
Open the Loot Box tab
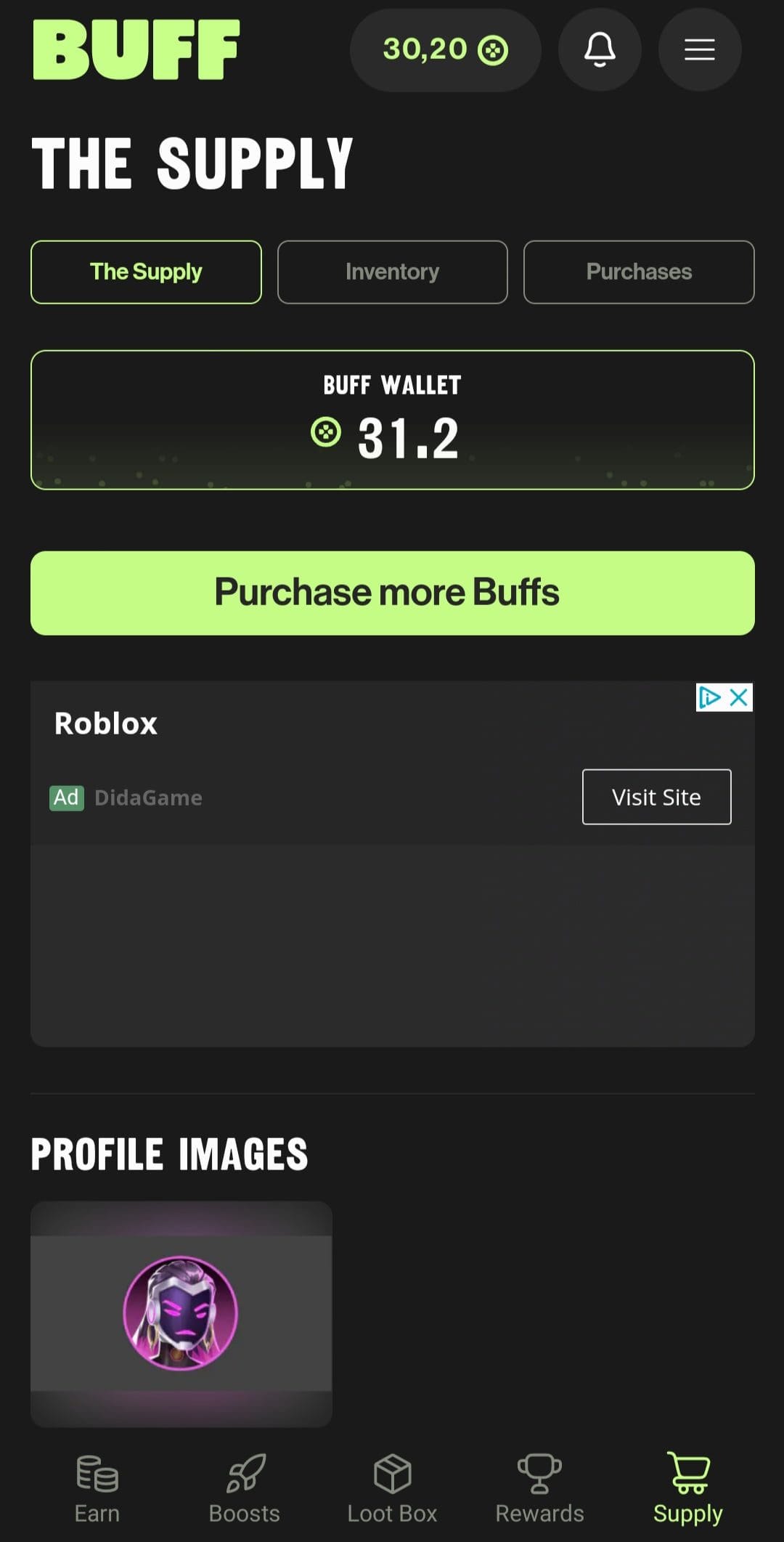point(392,1489)
